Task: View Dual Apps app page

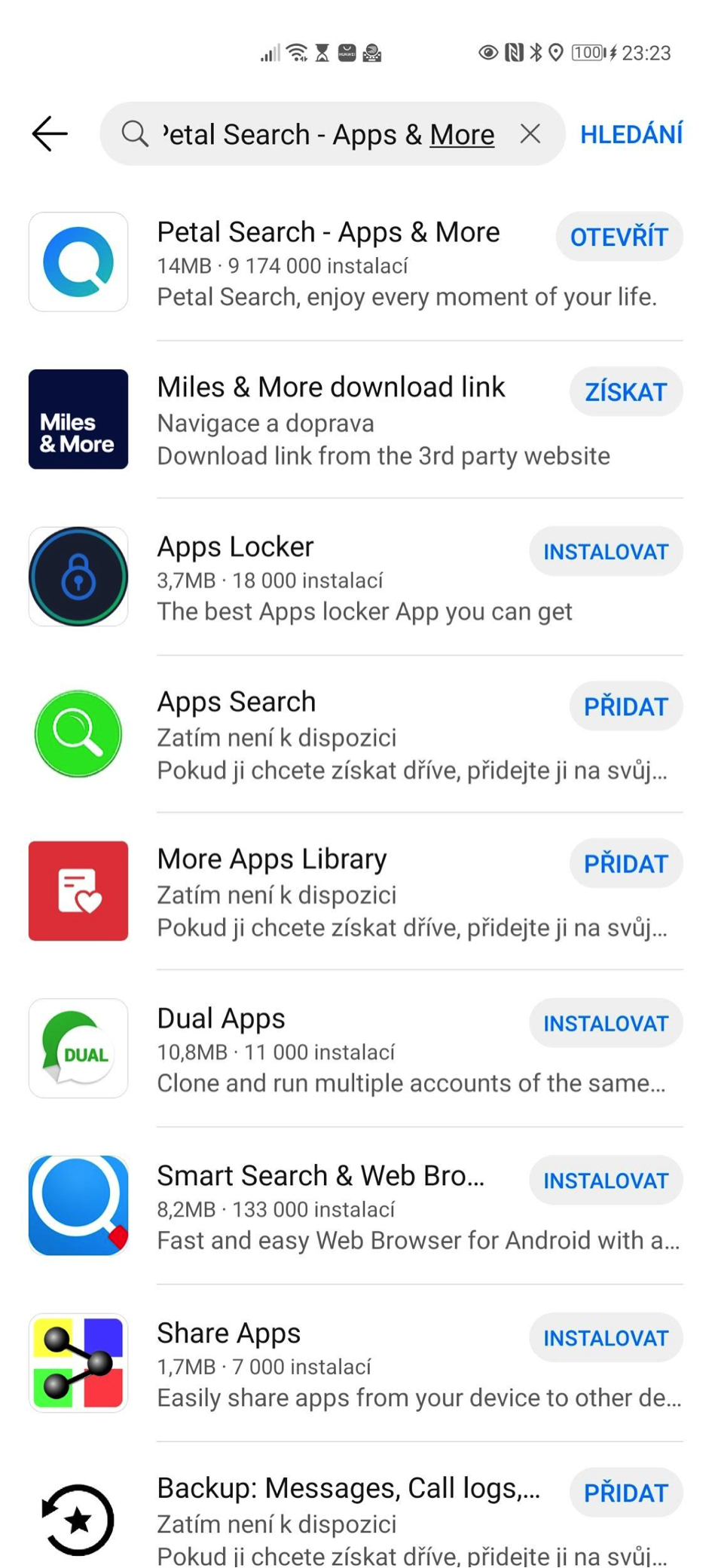Action: point(221,1019)
